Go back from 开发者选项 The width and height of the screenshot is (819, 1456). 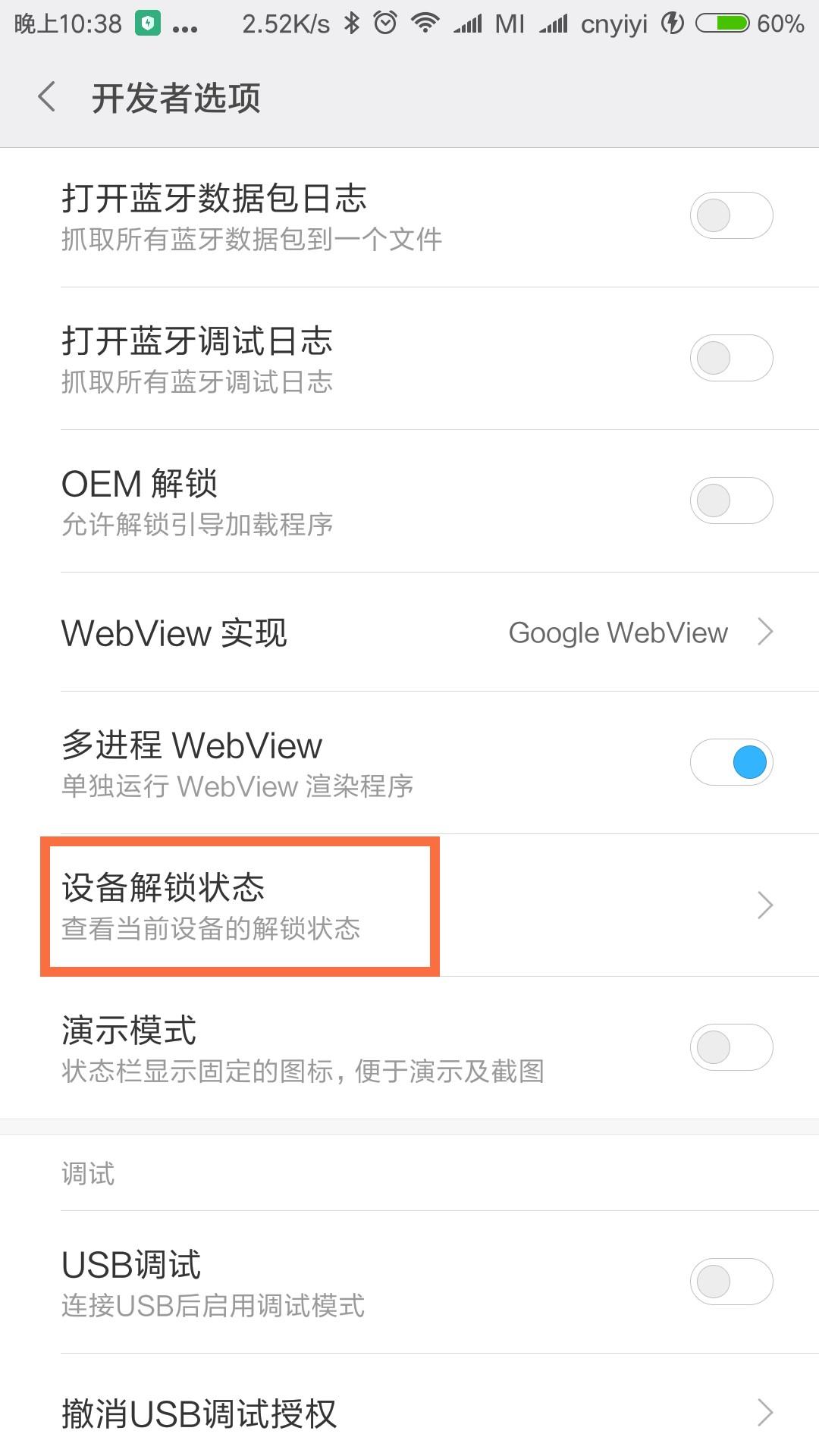(x=47, y=97)
